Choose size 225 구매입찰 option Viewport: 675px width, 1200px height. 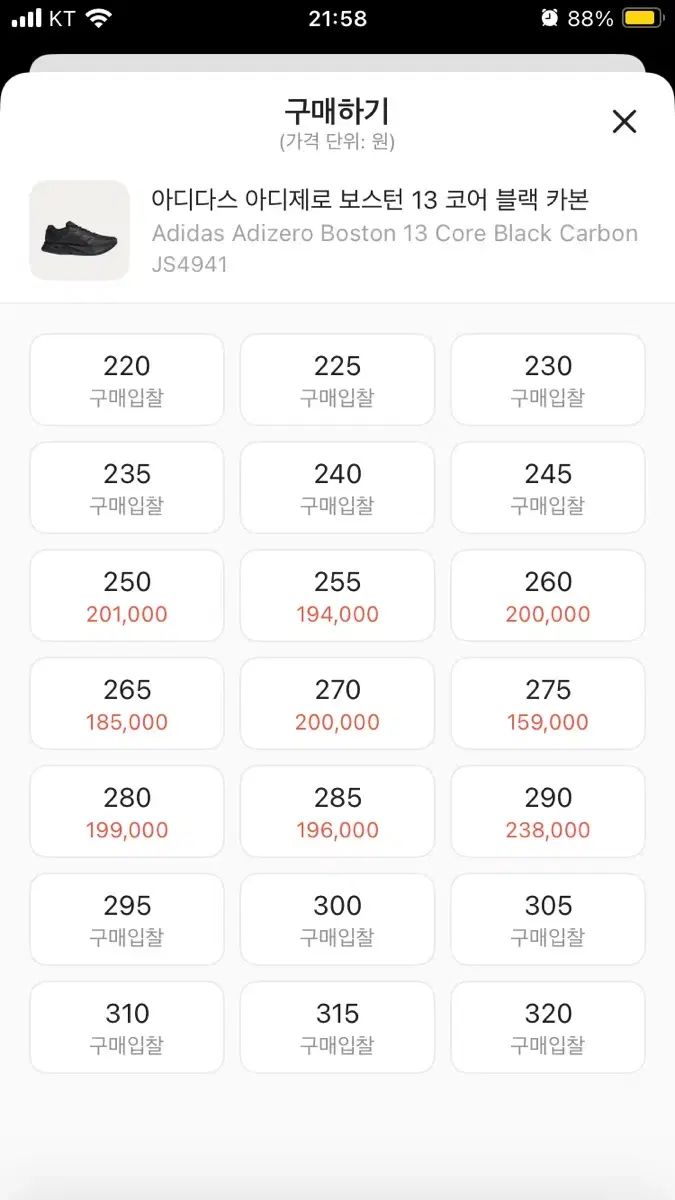click(337, 380)
